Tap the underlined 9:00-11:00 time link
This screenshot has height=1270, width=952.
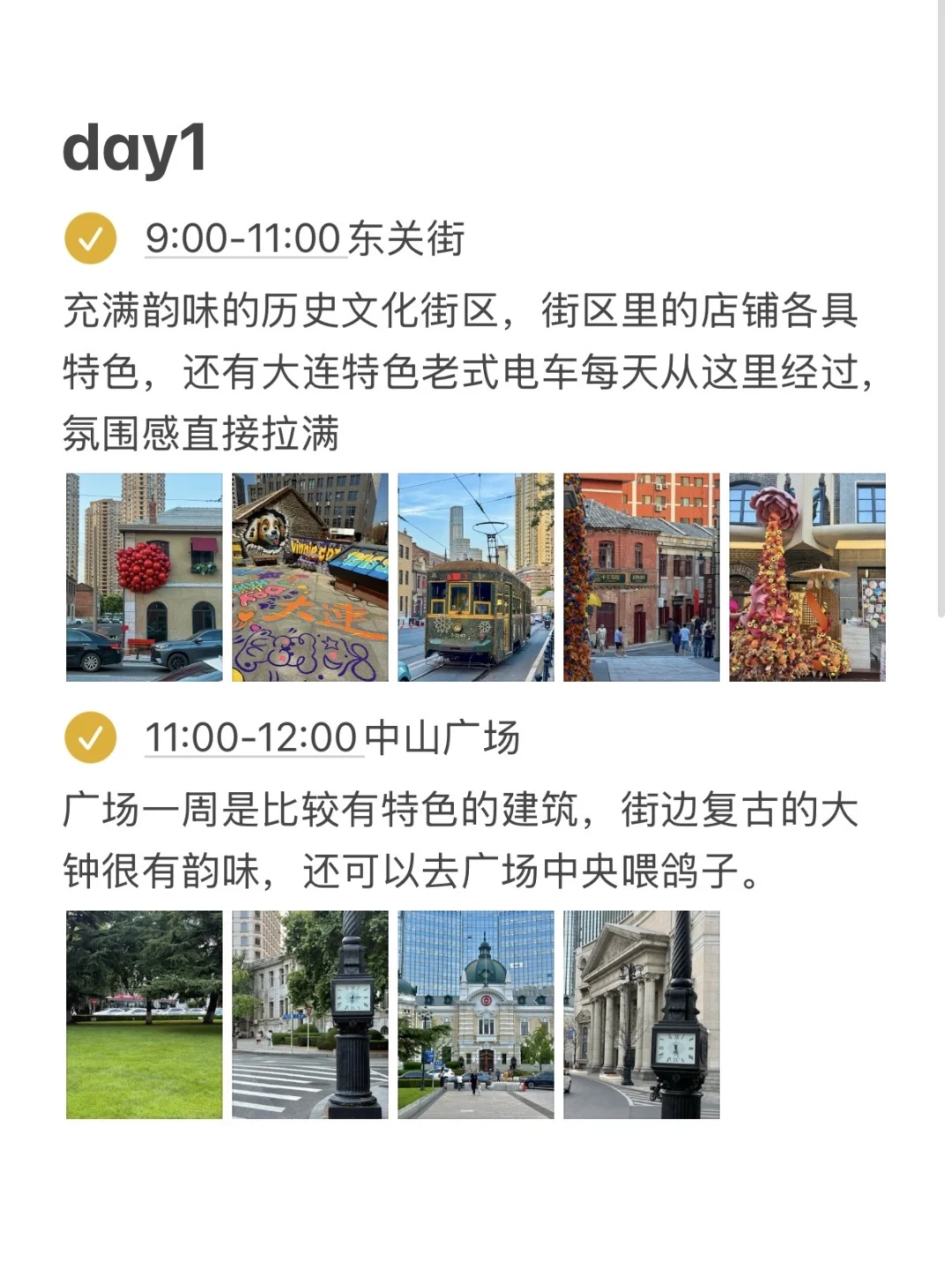tap(243, 239)
